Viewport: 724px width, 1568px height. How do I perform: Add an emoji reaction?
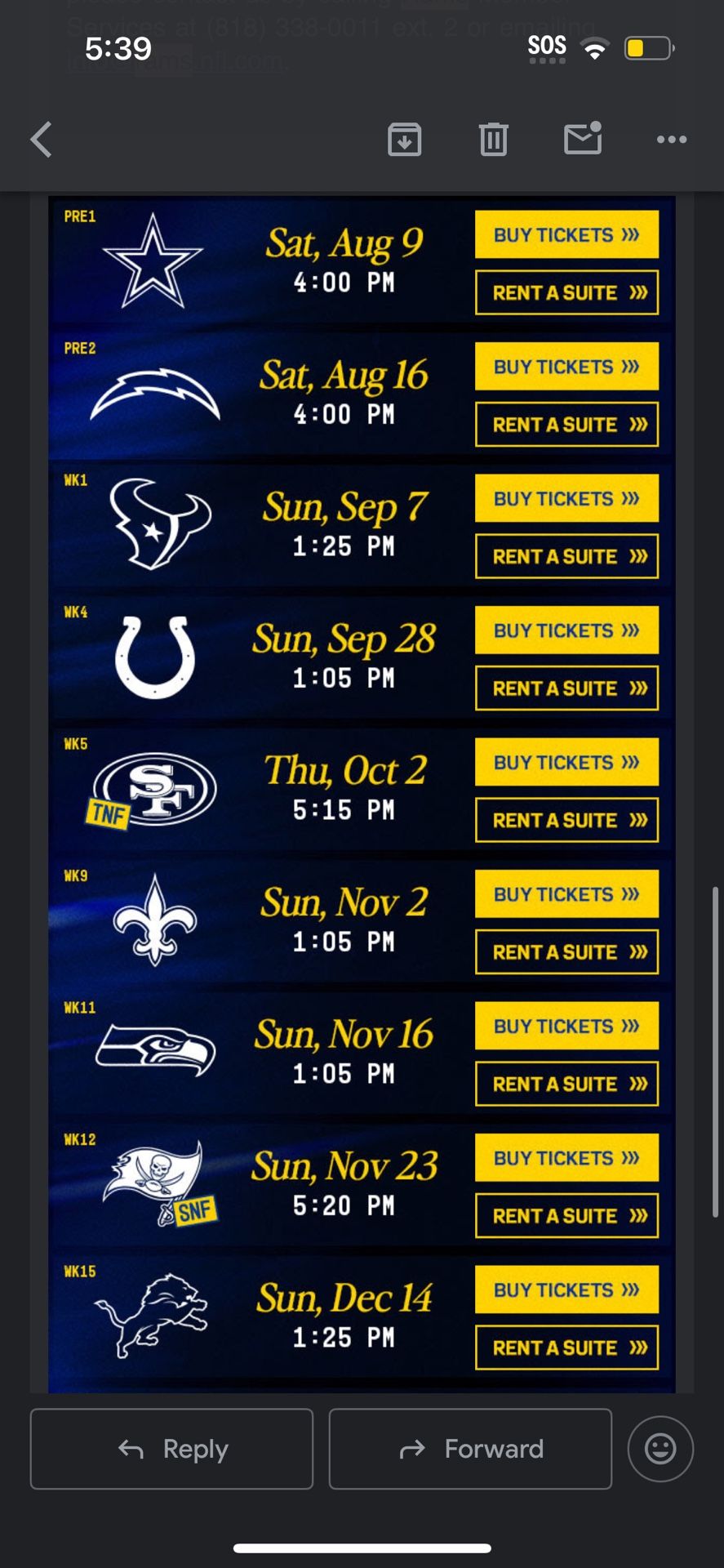(x=660, y=1449)
